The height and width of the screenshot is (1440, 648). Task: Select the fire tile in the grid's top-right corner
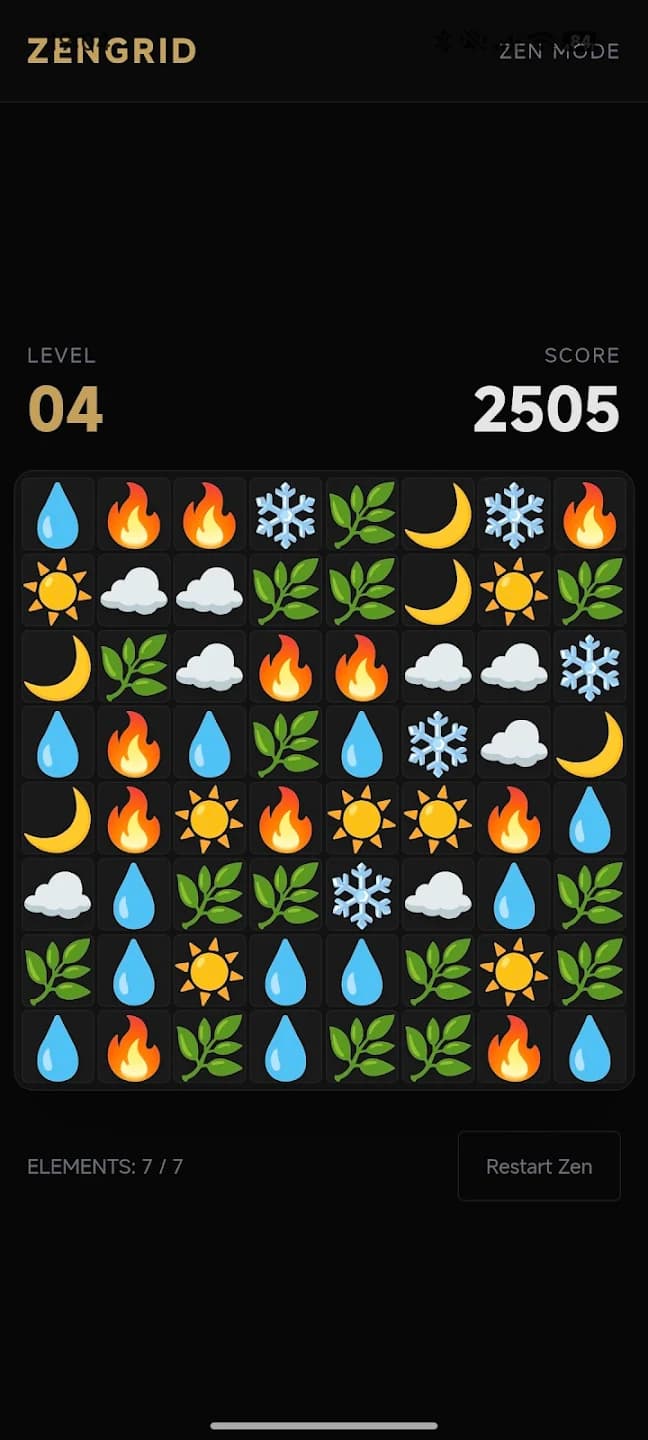pyautogui.click(x=589, y=515)
